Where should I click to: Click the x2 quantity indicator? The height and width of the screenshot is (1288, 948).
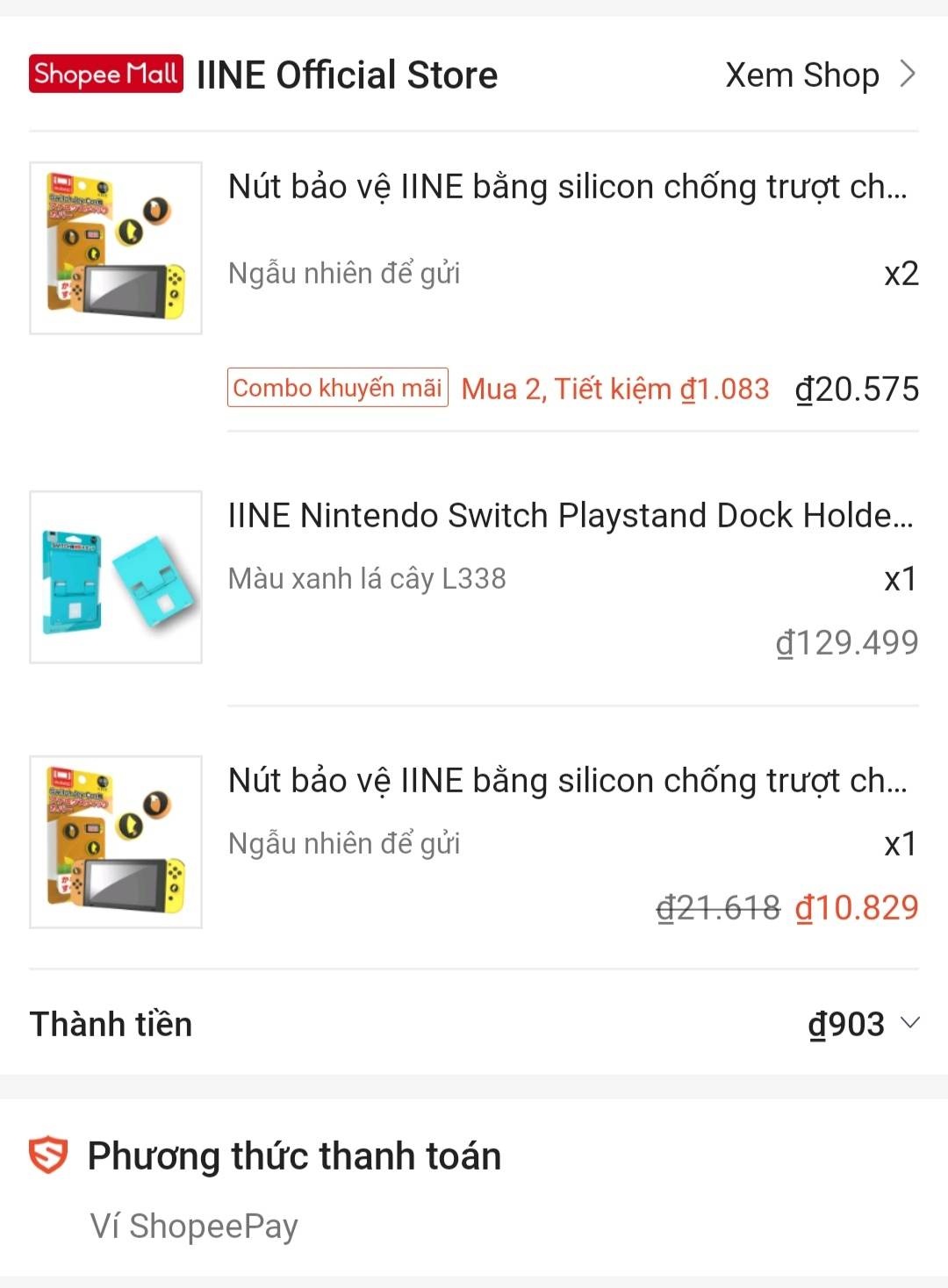coord(901,273)
